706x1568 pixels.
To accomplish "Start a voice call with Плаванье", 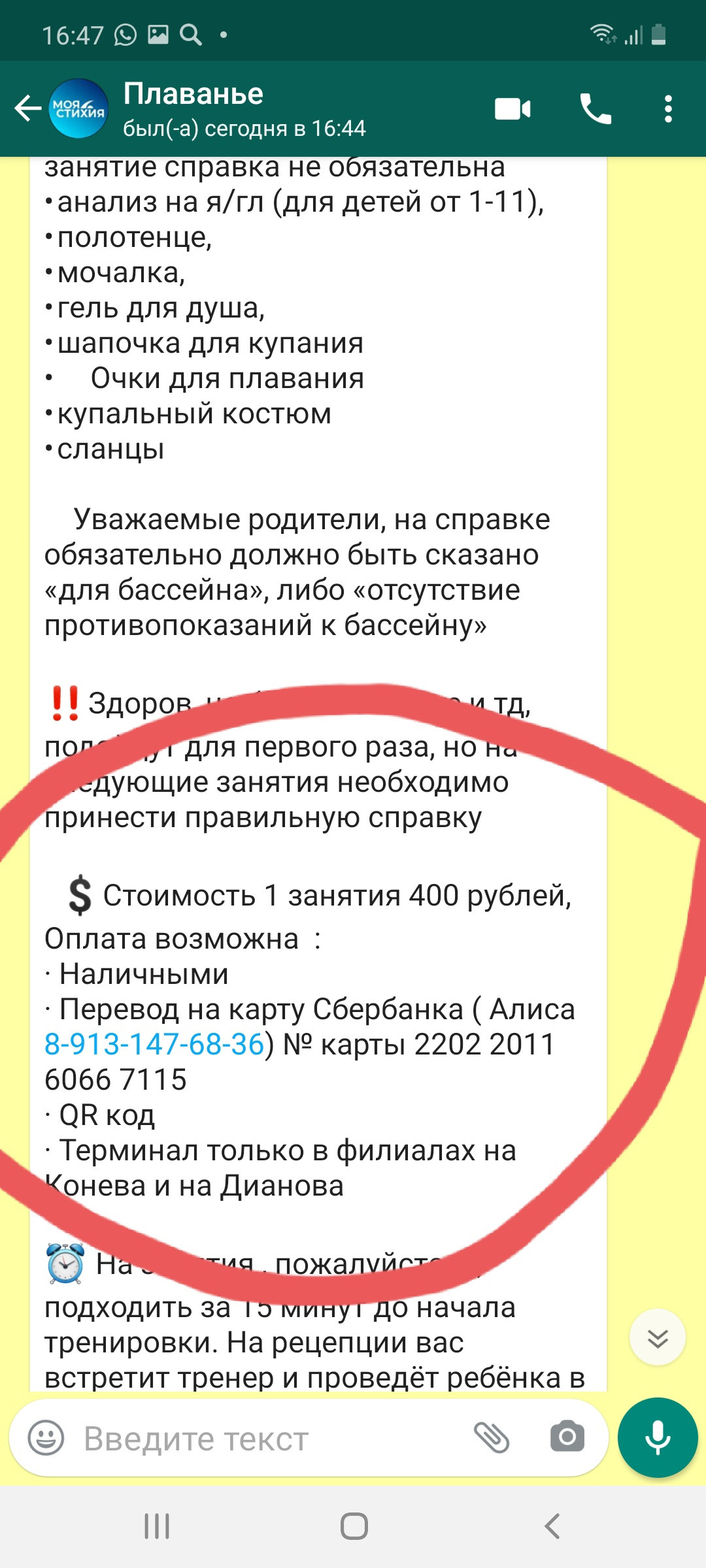I will (x=596, y=108).
